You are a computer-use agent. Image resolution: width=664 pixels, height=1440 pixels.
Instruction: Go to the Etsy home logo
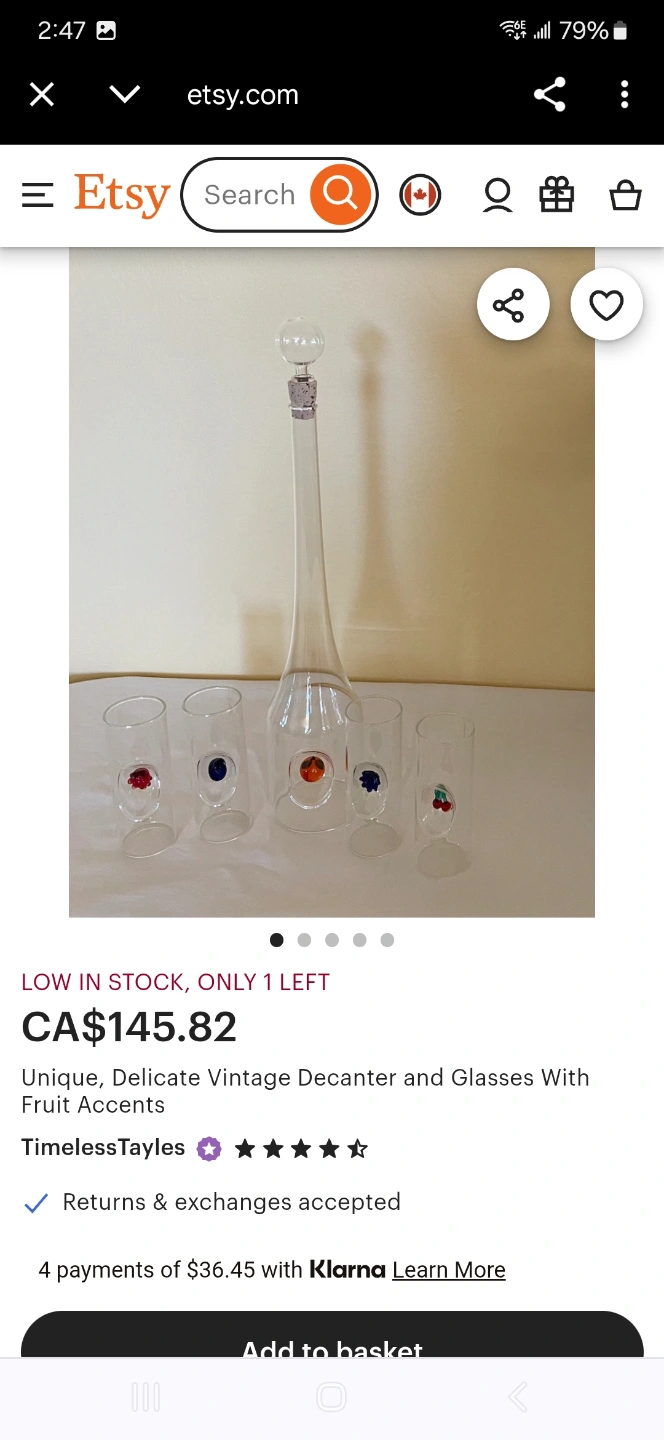coord(122,195)
